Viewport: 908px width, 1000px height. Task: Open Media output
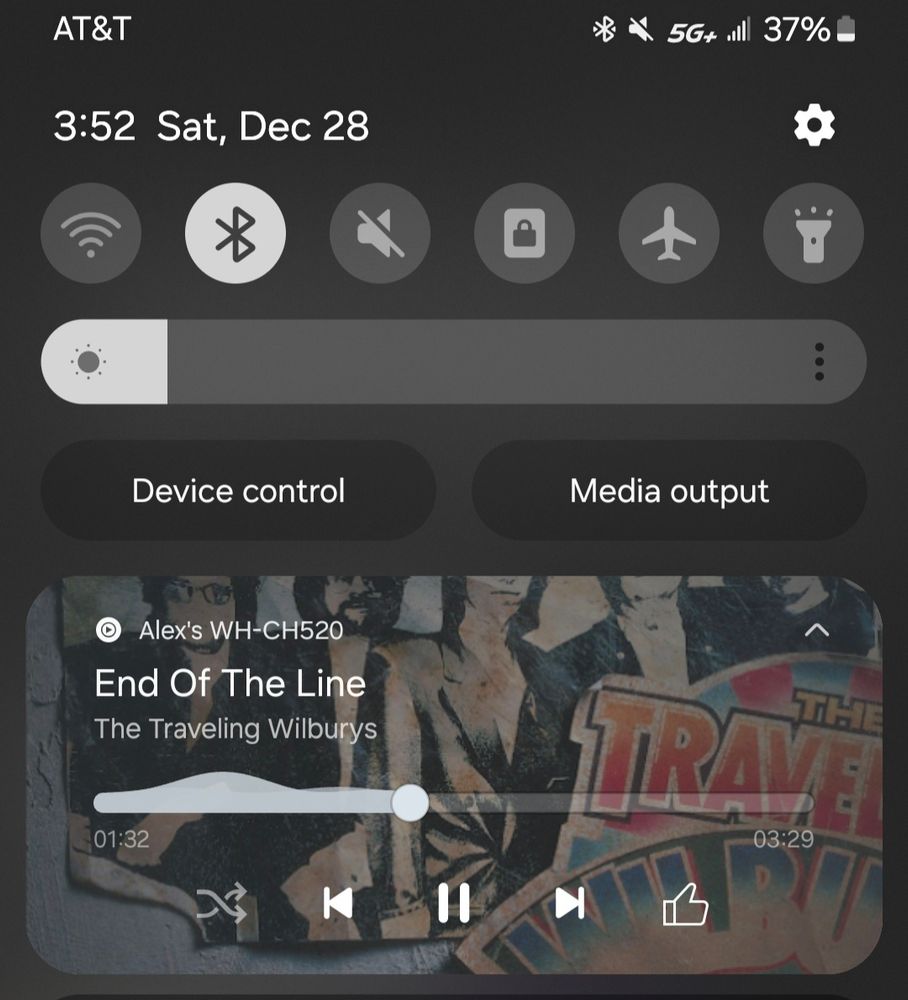click(x=669, y=491)
